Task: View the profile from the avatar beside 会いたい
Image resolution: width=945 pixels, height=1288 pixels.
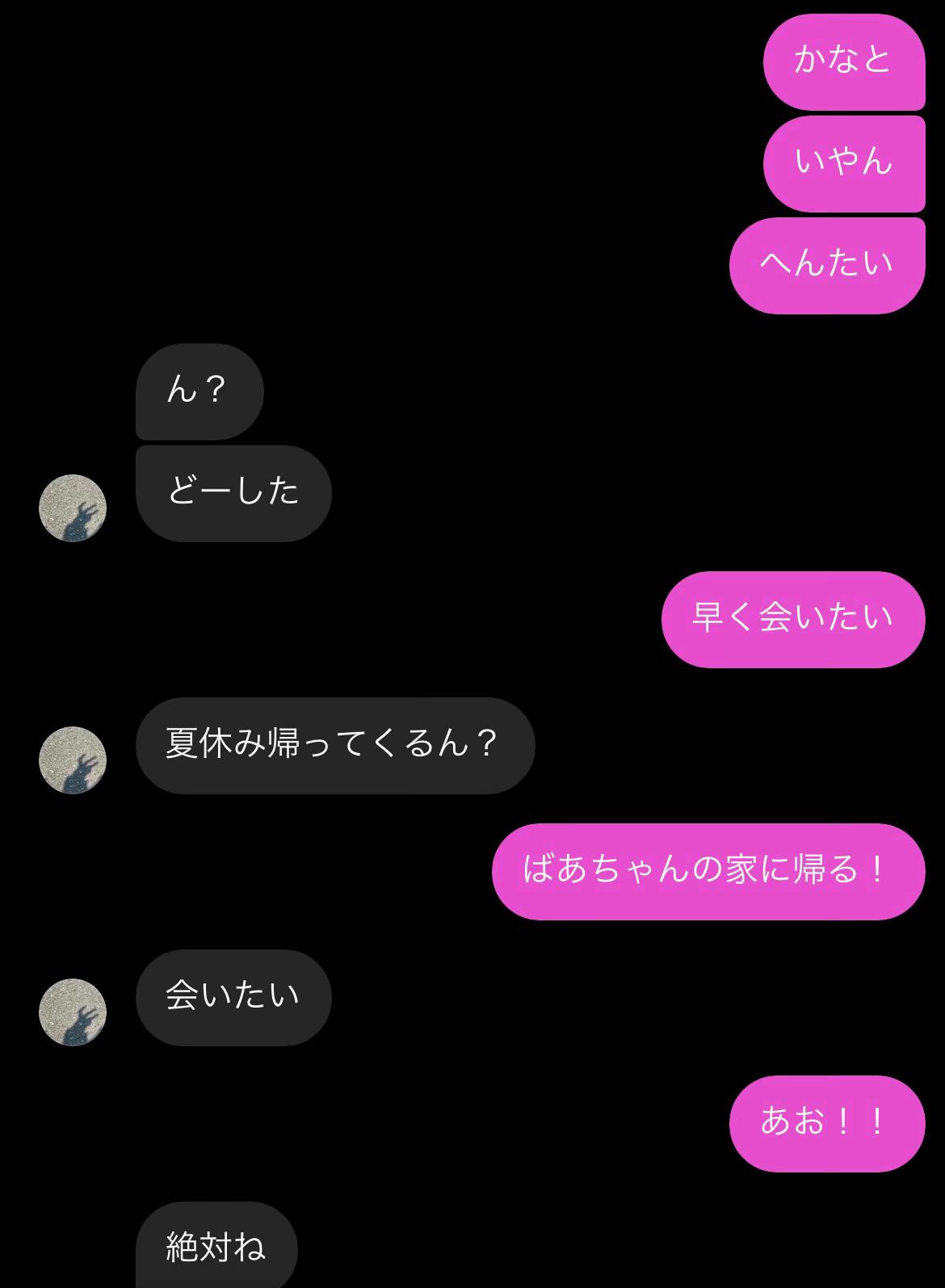Action: coord(73,1012)
